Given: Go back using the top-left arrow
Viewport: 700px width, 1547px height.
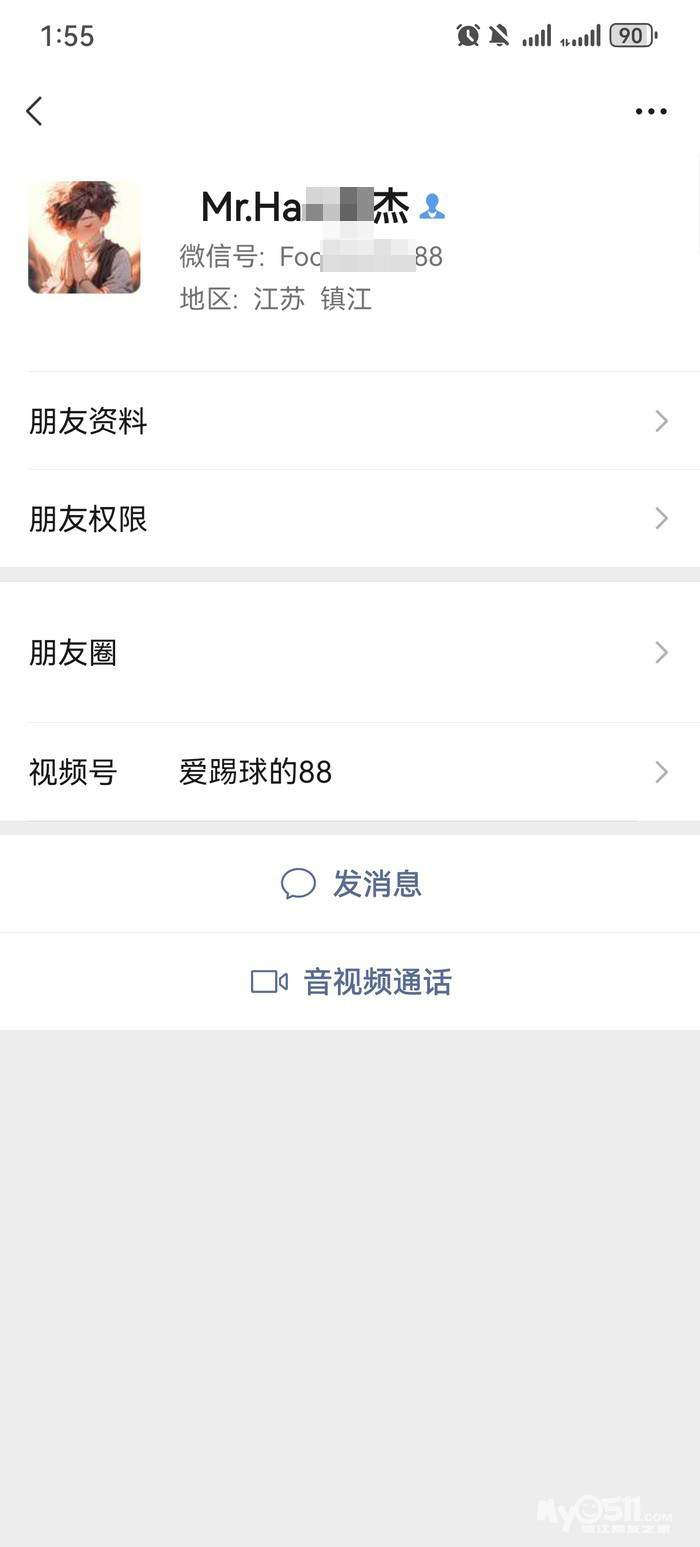Looking at the screenshot, I should pos(35,111).
